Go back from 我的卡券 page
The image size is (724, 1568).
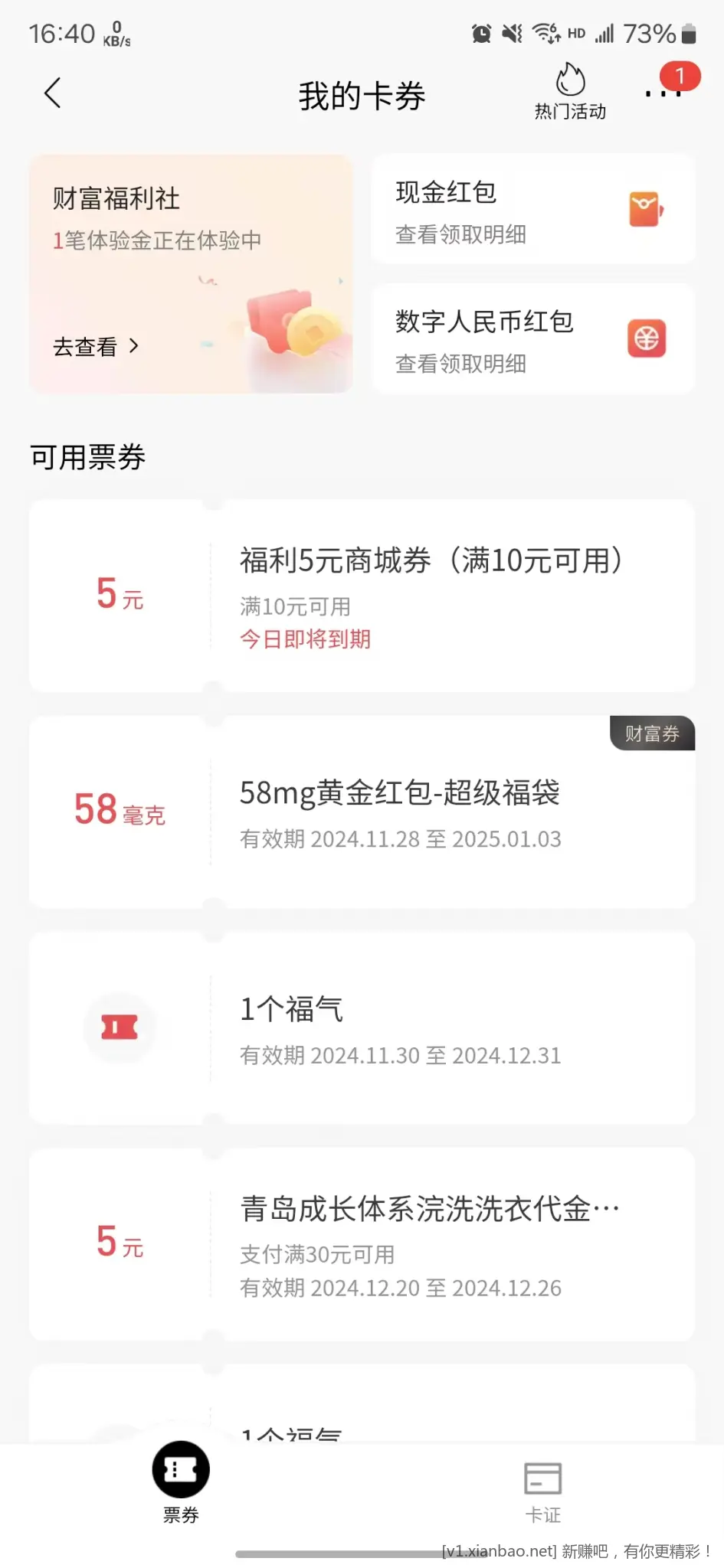(x=52, y=93)
